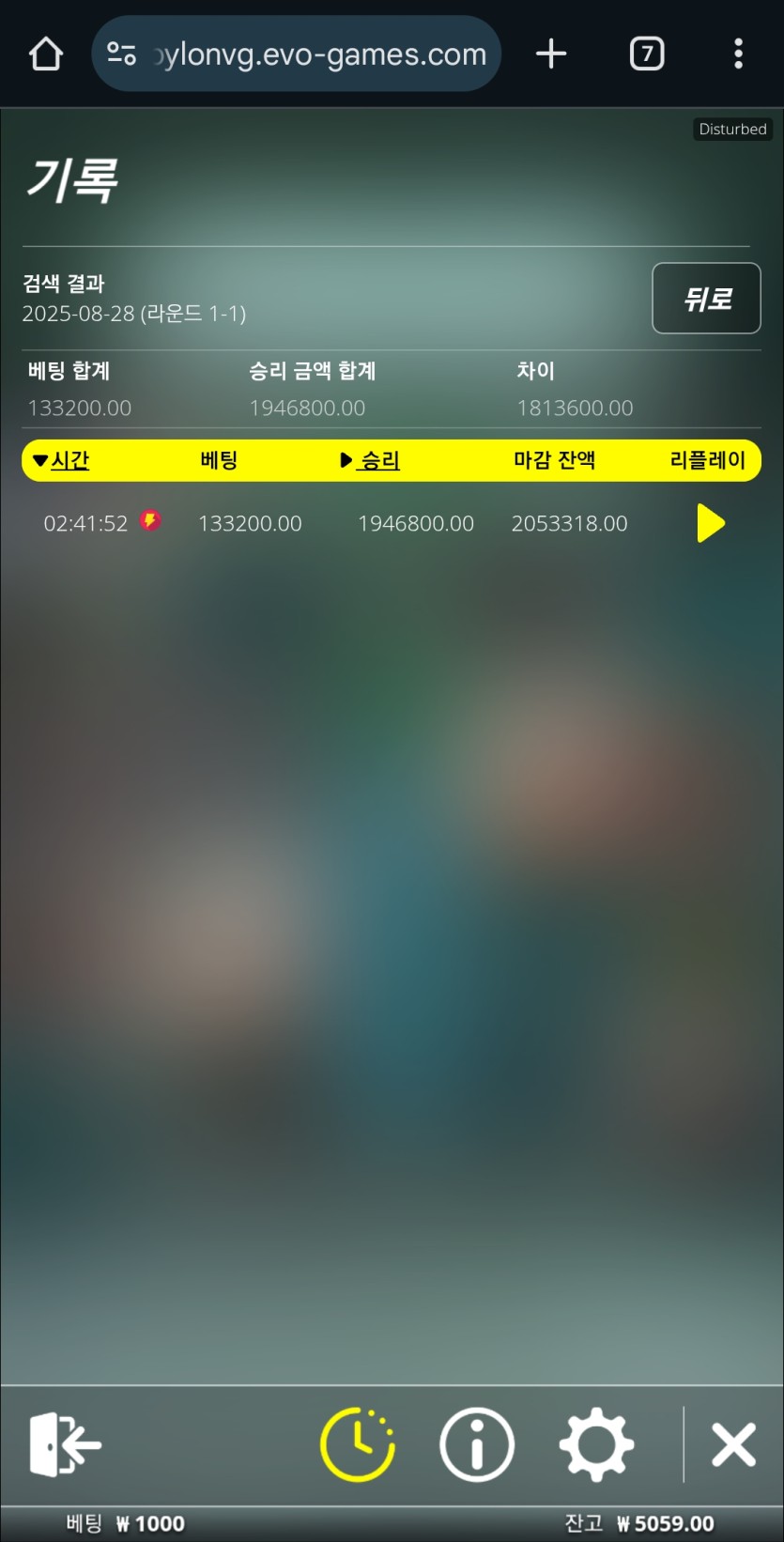The height and width of the screenshot is (1542, 784).
Task: Sort records by 시간 column
Action: (62, 460)
